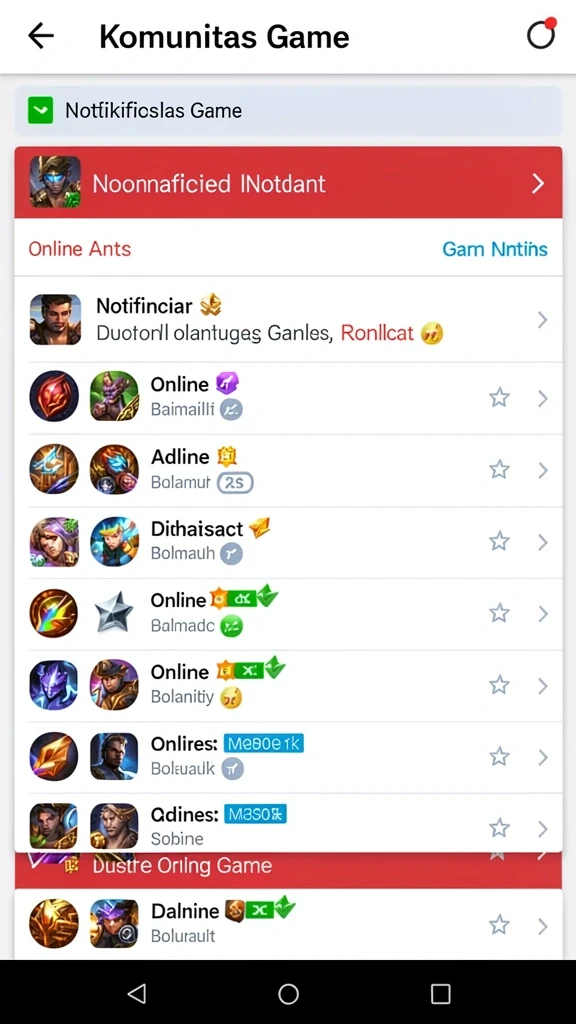The image size is (576, 1024).
Task: Star the Online Bolanitiy row
Action: 499,684
